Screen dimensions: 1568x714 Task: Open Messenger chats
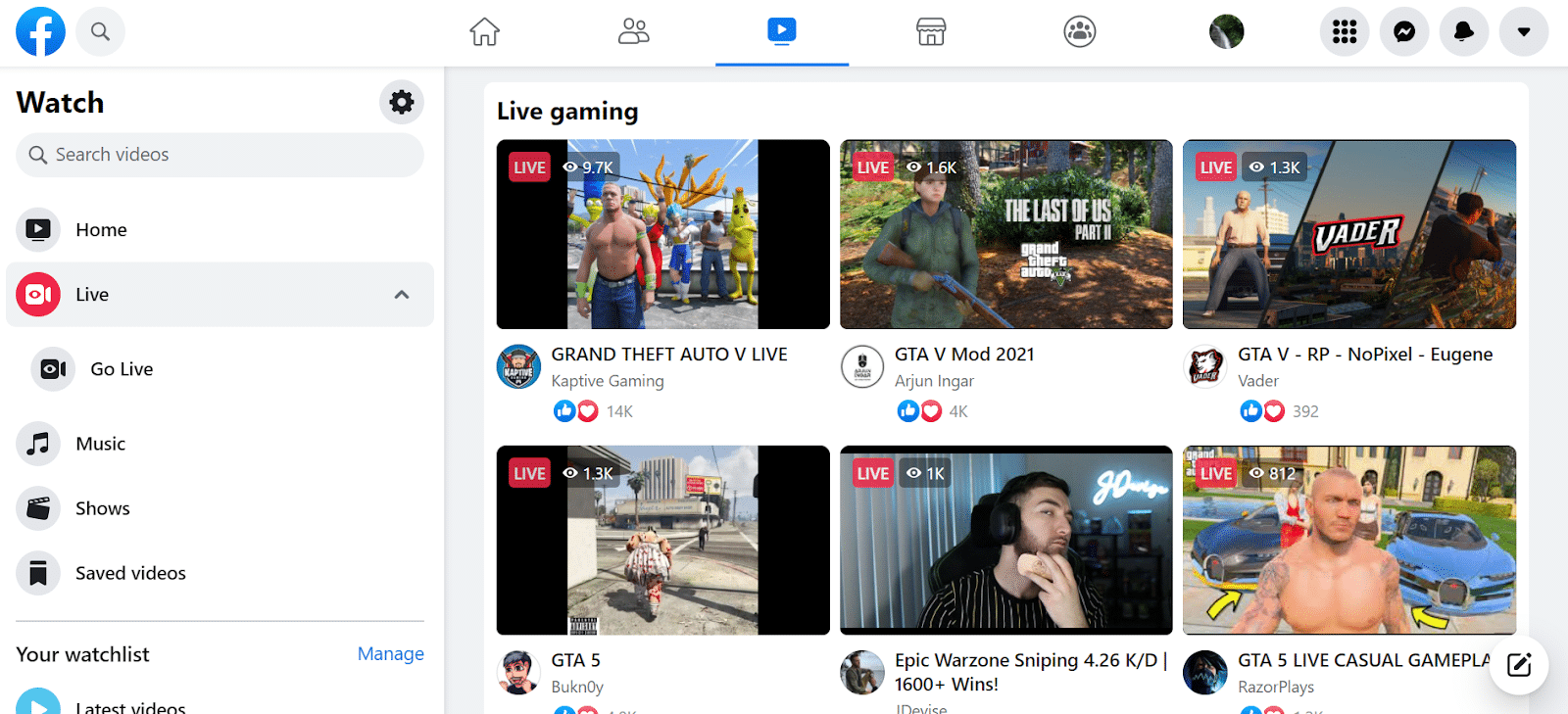(1404, 31)
